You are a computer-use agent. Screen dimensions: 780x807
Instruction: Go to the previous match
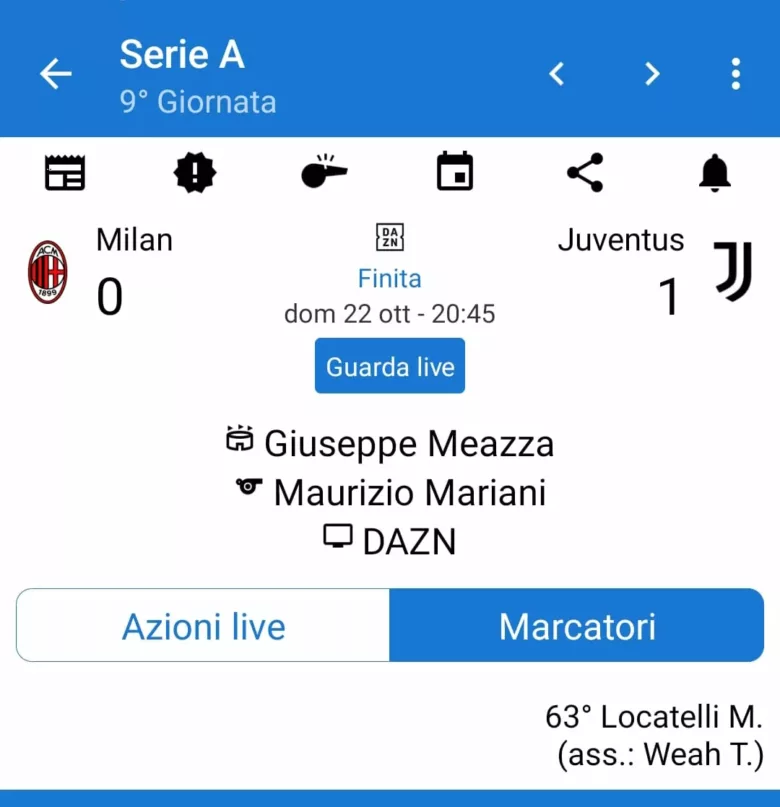pos(557,73)
